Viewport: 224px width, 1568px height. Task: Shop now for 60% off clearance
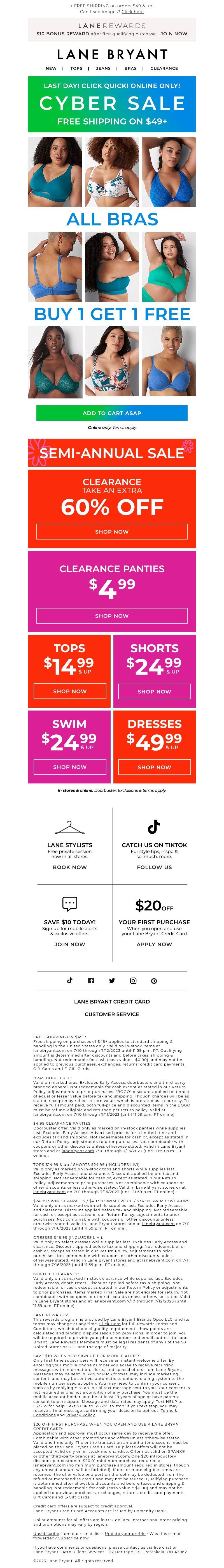(112, 531)
